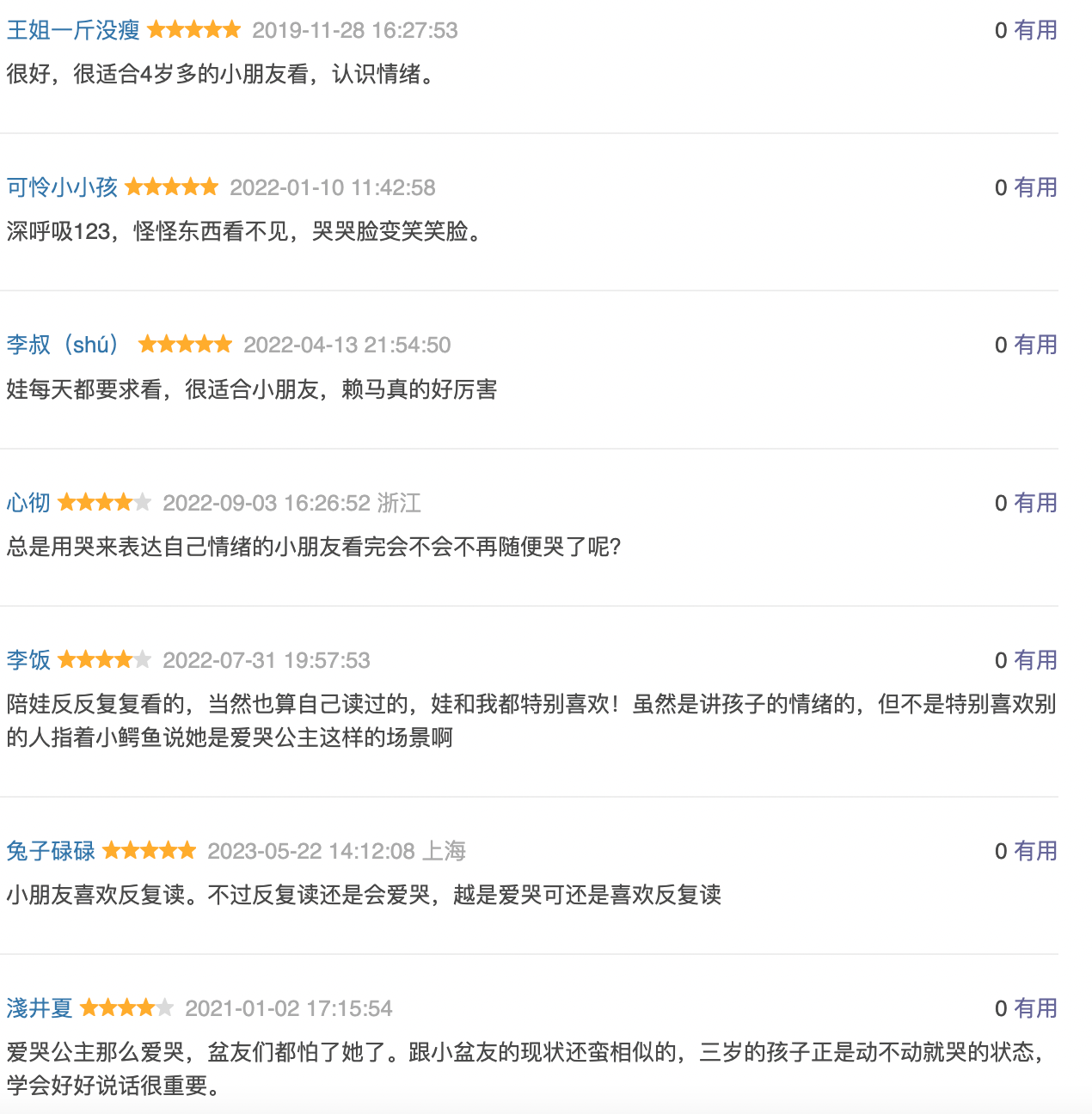The image size is (1092, 1114).
Task: View profile of 李叔（shú）
Action: 62,346
